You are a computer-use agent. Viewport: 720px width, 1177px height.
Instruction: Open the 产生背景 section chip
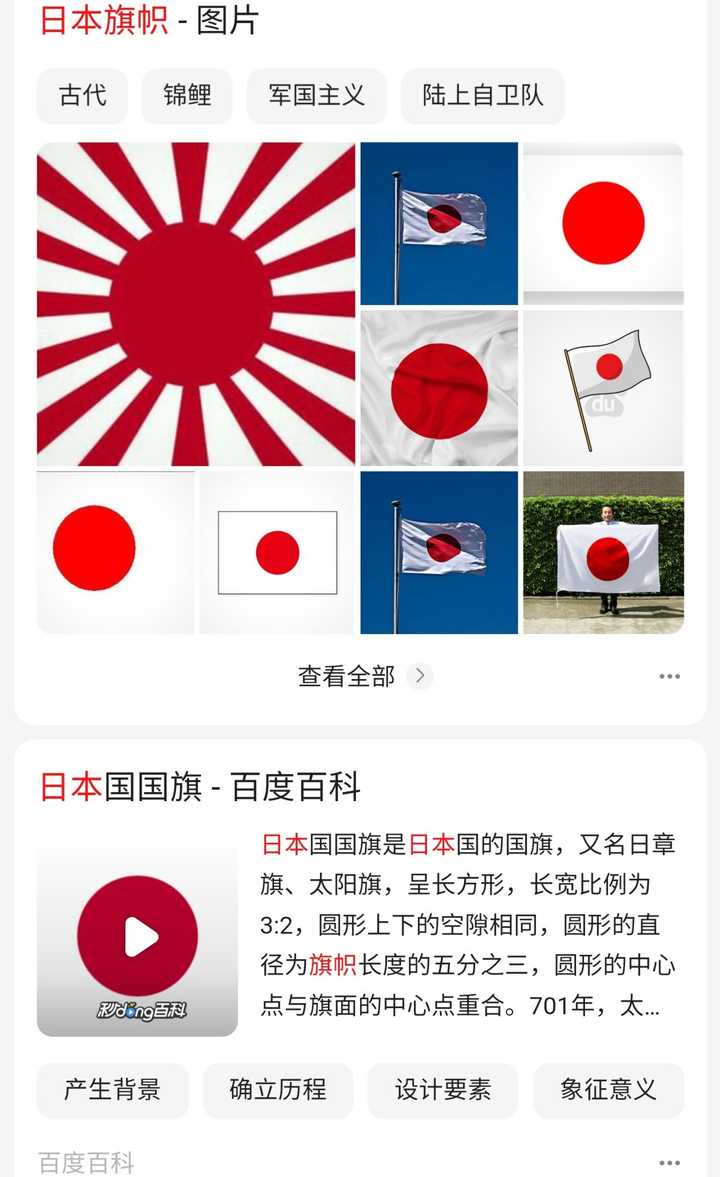click(112, 1091)
